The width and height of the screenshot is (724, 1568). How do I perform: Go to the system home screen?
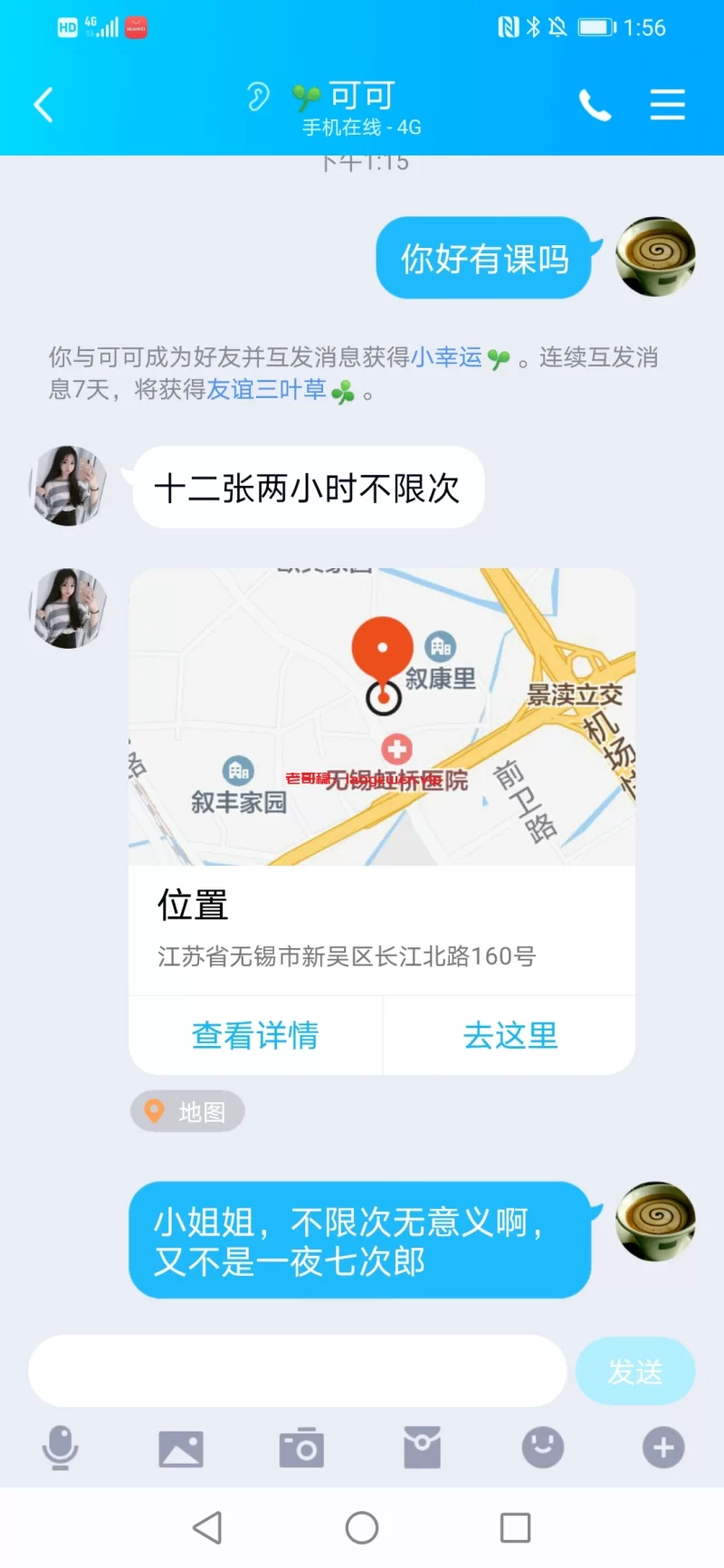coord(362,1528)
